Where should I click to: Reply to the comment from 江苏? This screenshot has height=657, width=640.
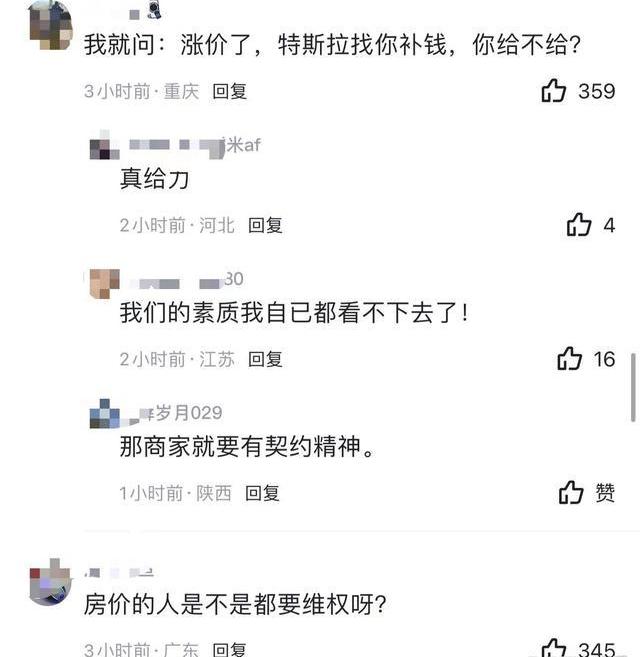pyautogui.click(x=265, y=358)
